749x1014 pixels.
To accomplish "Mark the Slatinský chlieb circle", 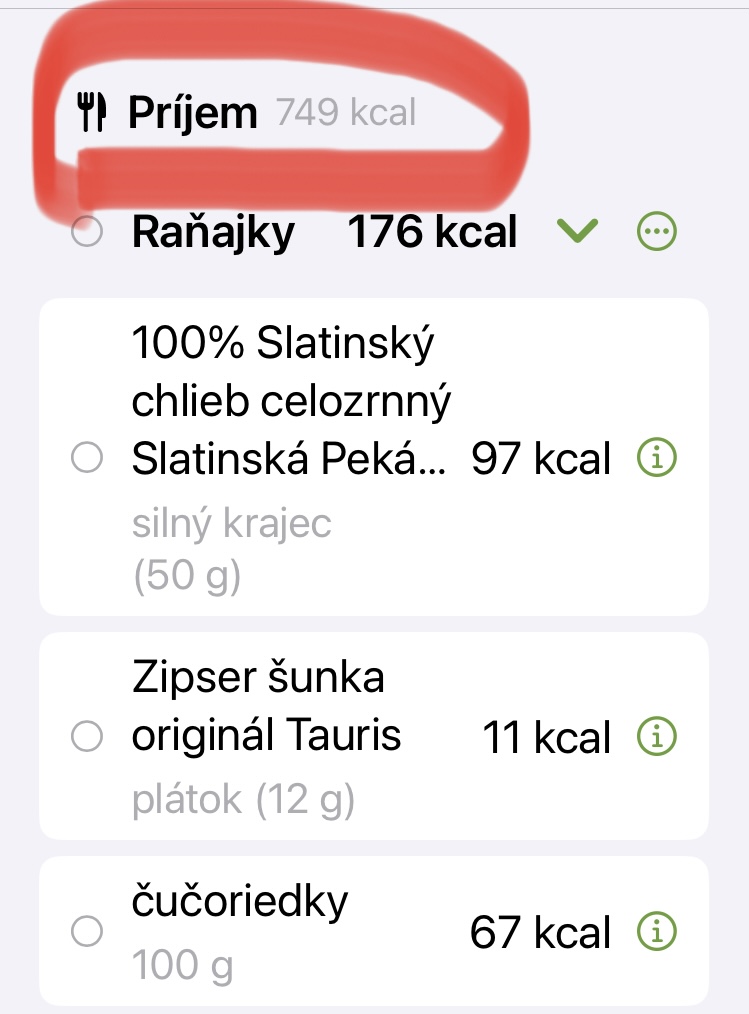I will click(88, 459).
